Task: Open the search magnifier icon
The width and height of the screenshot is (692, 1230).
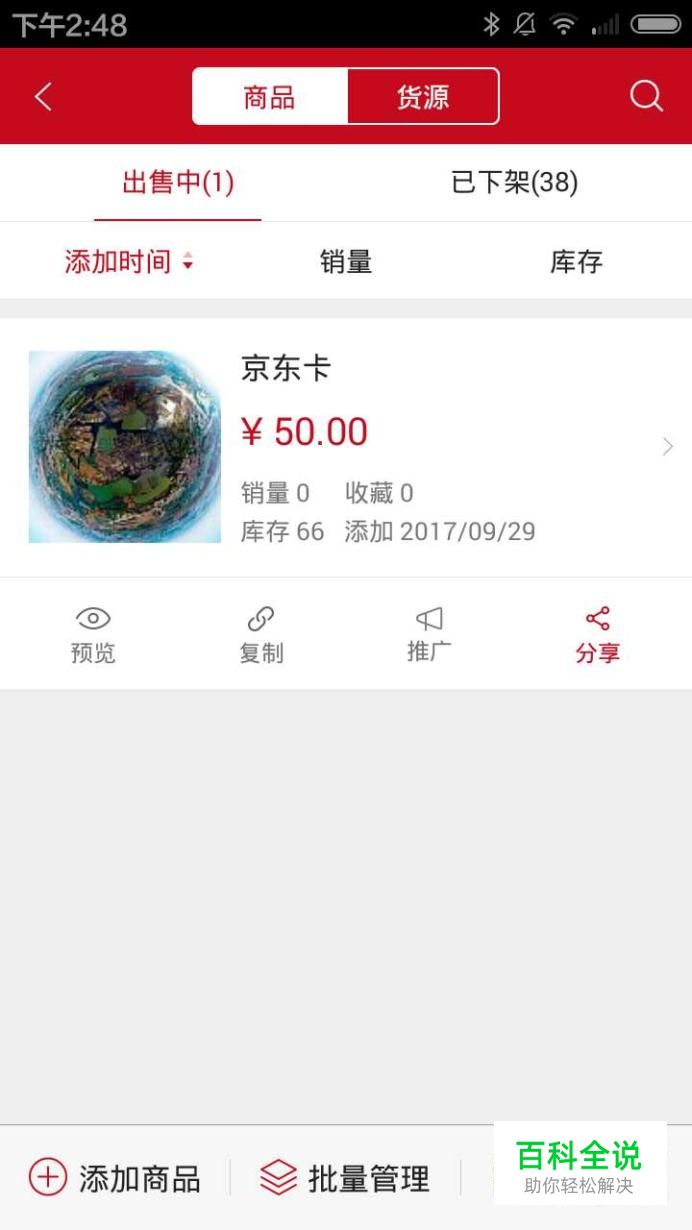Action: coord(646,97)
